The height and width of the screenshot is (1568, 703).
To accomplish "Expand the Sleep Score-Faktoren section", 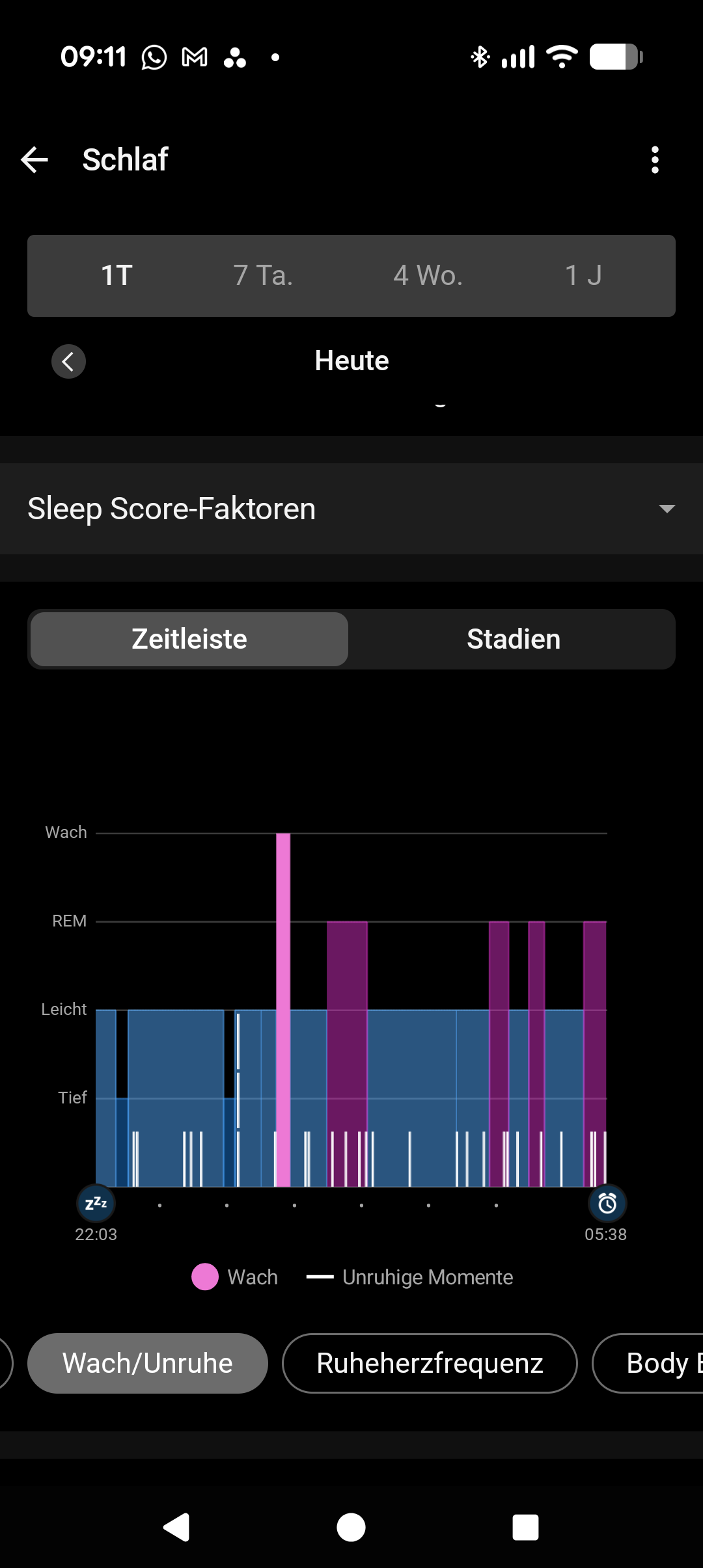I will (667, 509).
